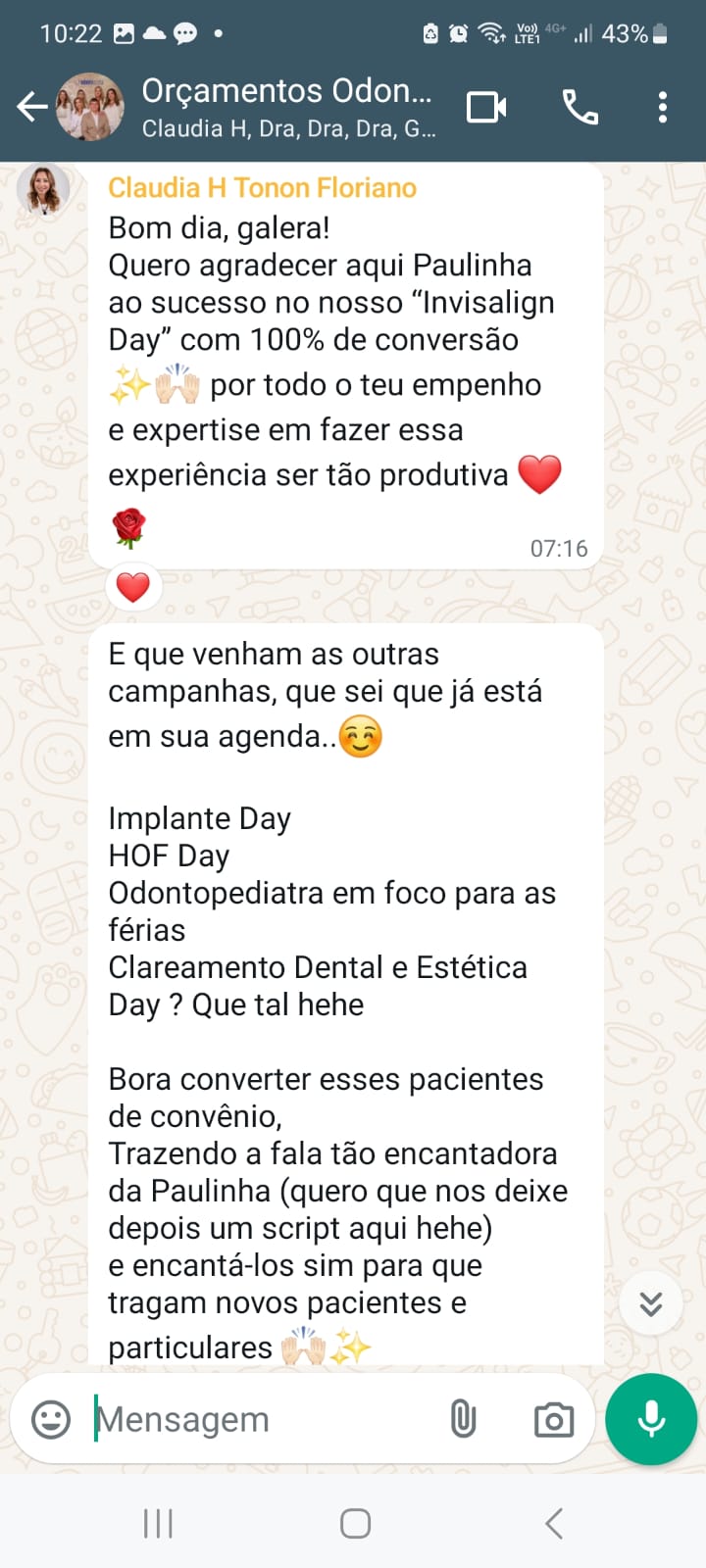
Task: Tap the heart reaction under Claudia's message
Action: (x=134, y=586)
